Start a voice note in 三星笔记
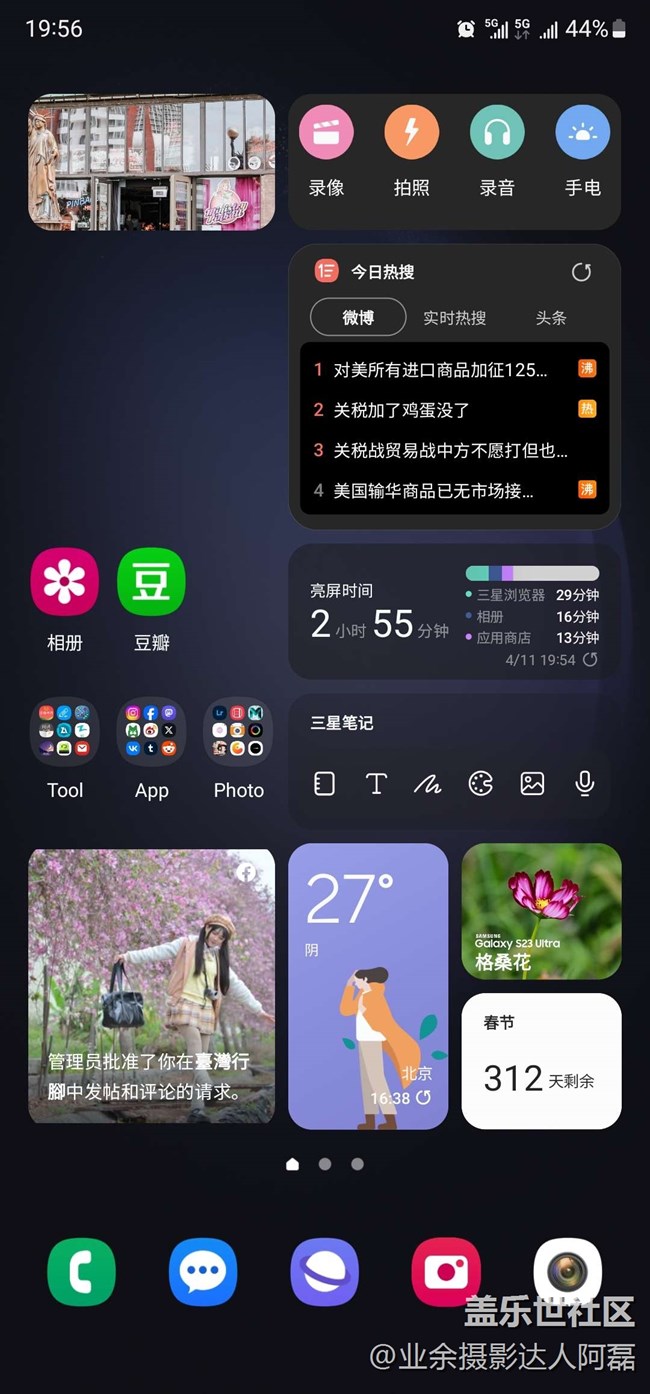The image size is (650, 1394). (585, 784)
